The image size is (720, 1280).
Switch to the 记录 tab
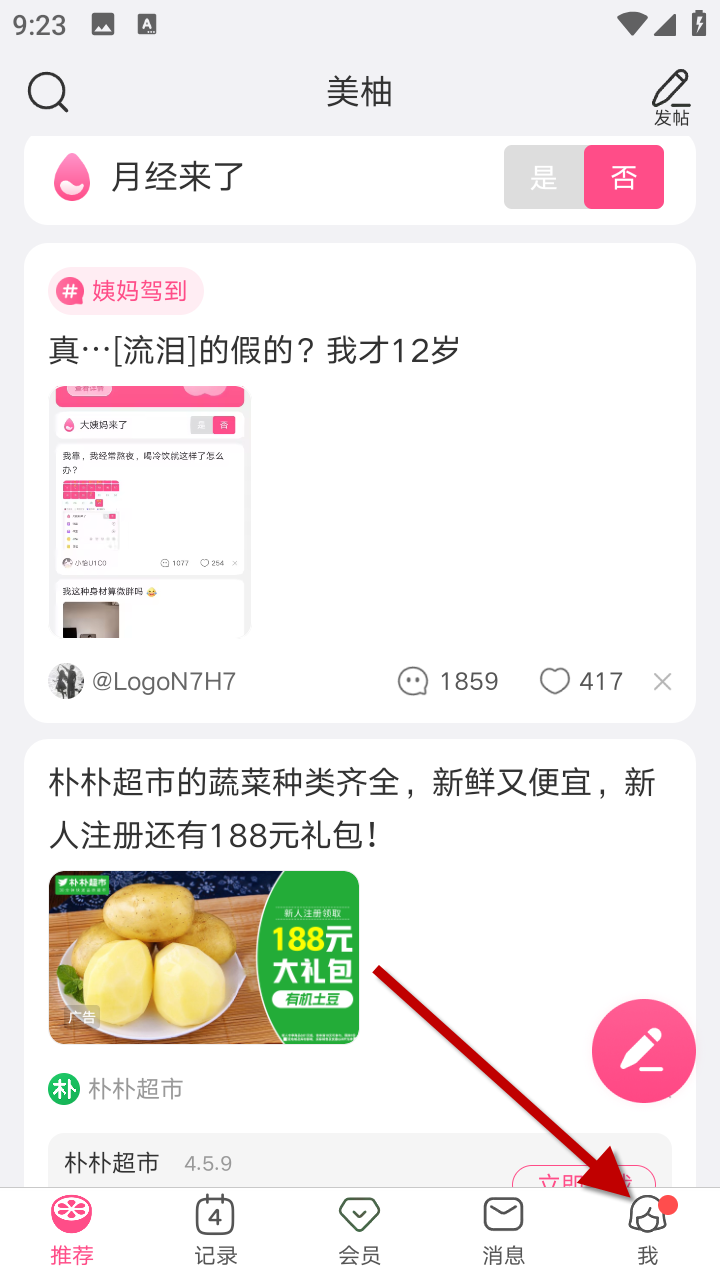[215, 1231]
